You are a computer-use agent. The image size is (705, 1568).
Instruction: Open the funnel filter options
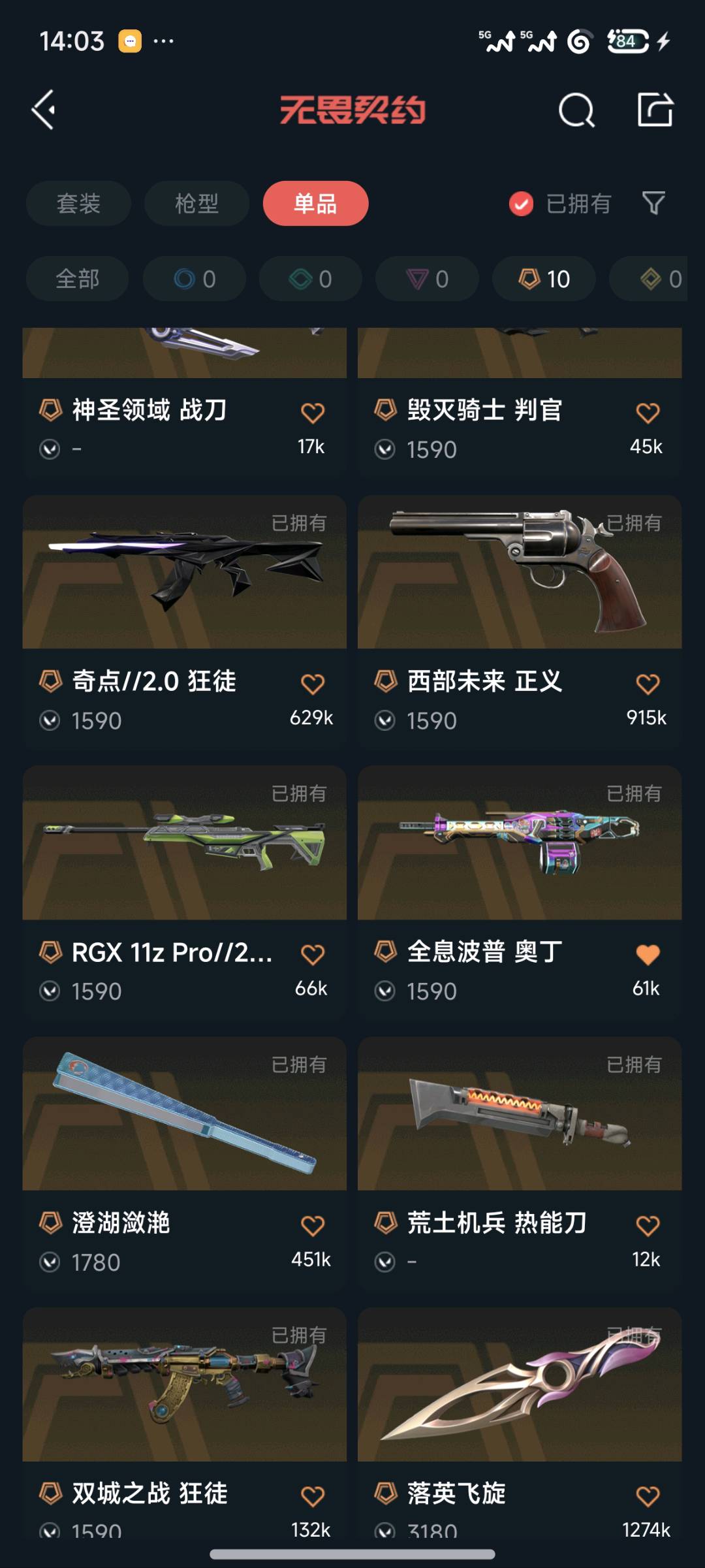coord(653,204)
